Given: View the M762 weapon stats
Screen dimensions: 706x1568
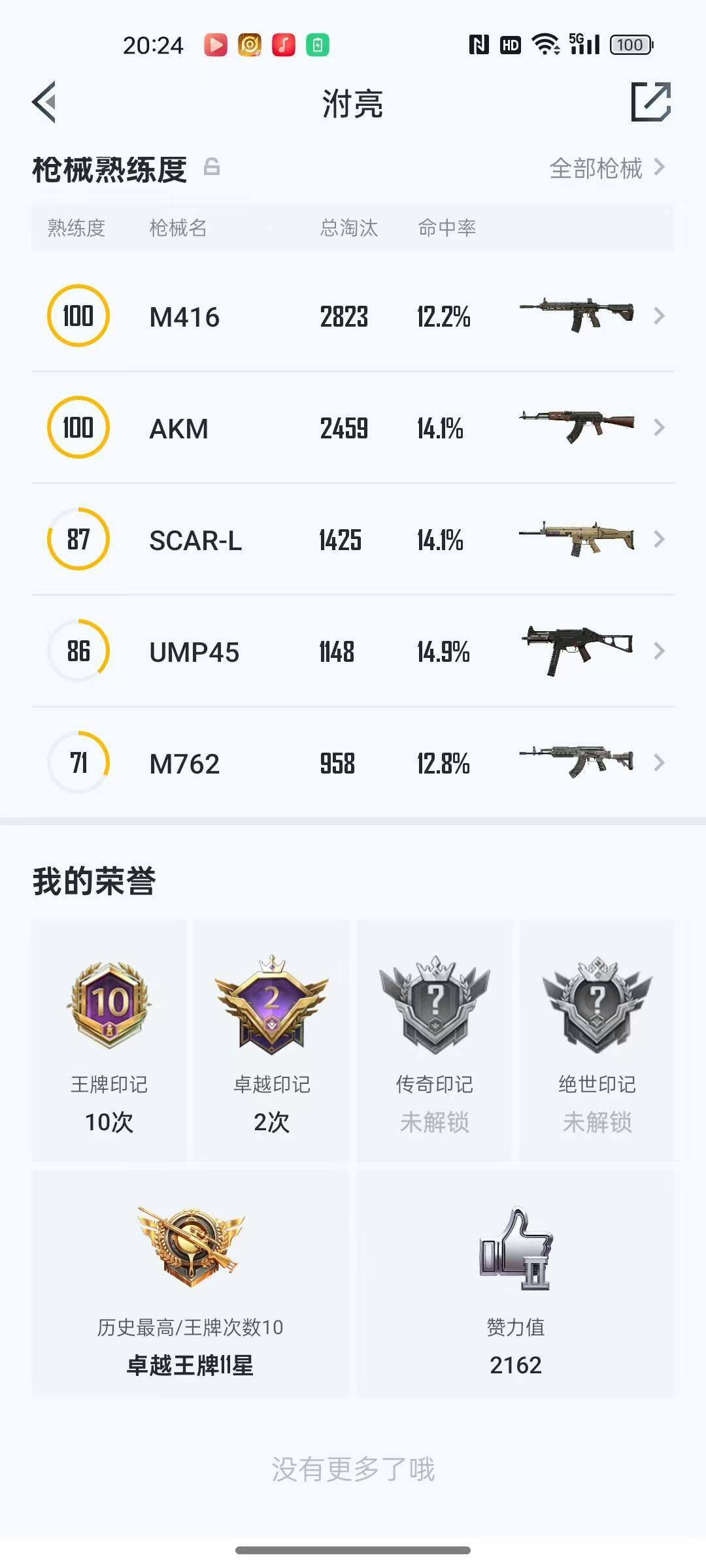Looking at the screenshot, I should tap(660, 763).
